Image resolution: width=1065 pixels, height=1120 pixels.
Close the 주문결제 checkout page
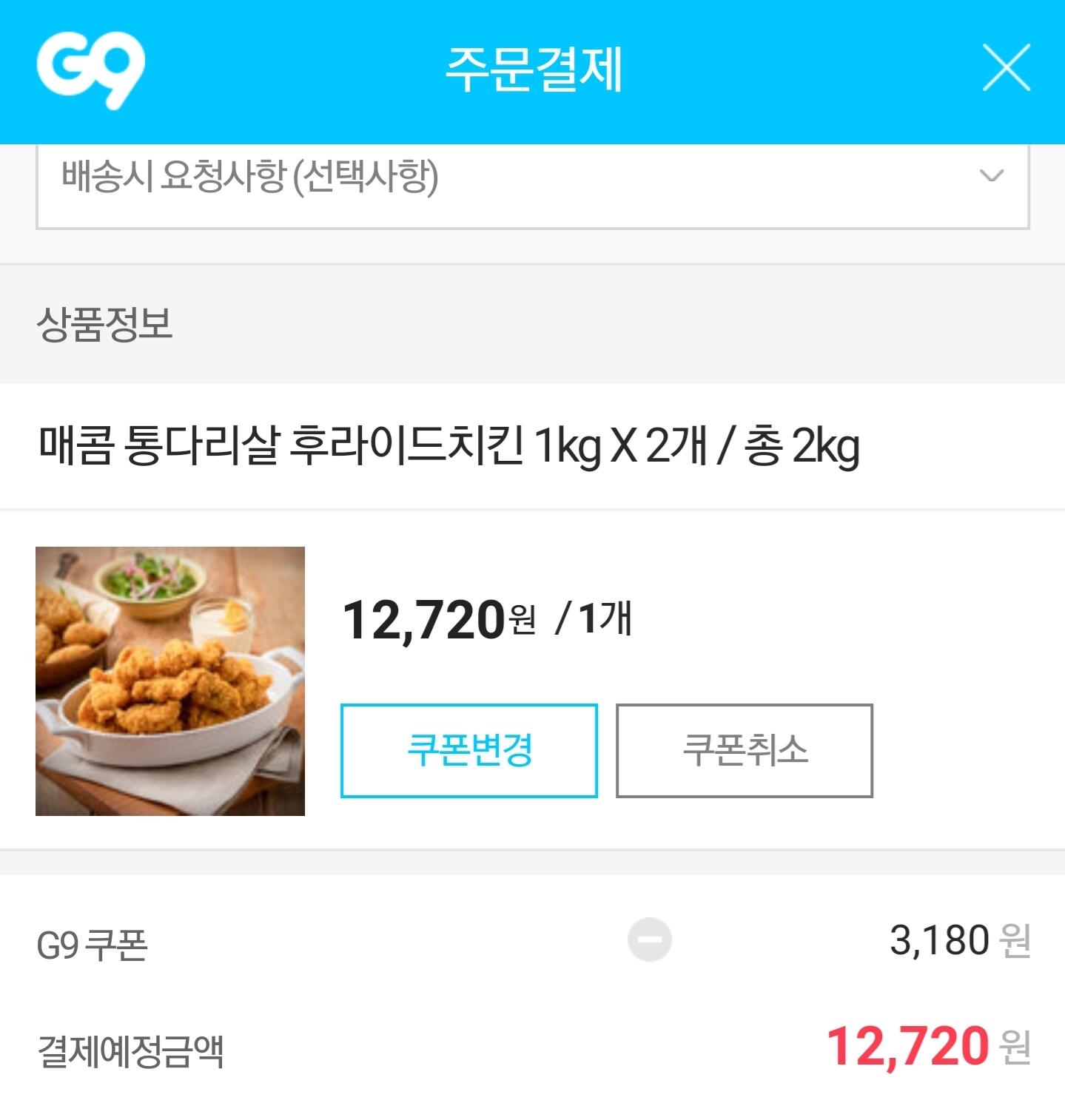[x=1006, y=68]
